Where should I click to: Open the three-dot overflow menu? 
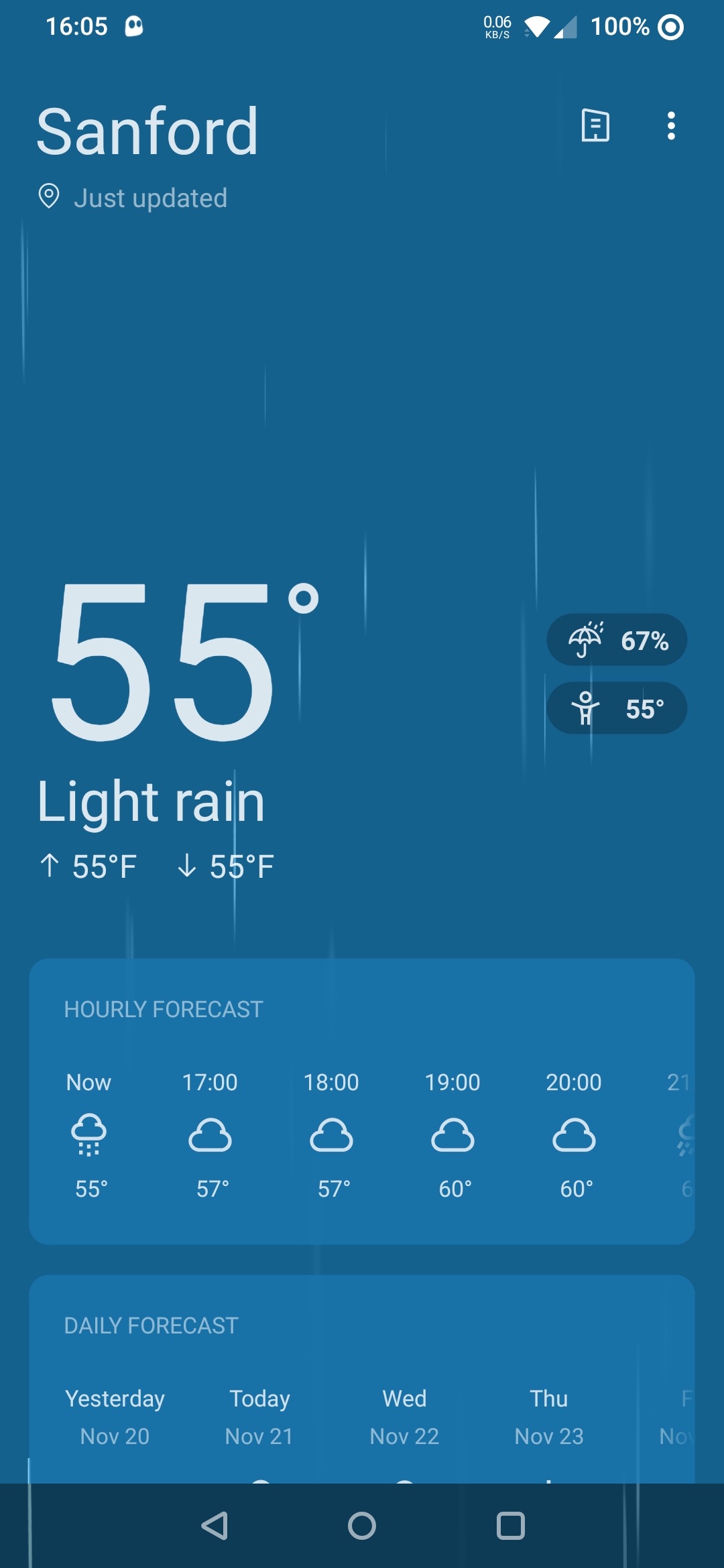[671, 125]
